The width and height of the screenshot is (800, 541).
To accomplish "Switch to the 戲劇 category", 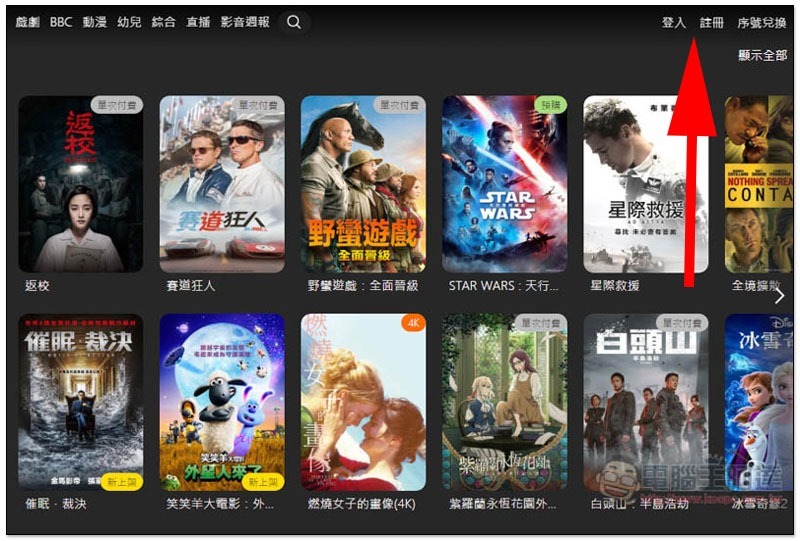I will click(27, 21).
